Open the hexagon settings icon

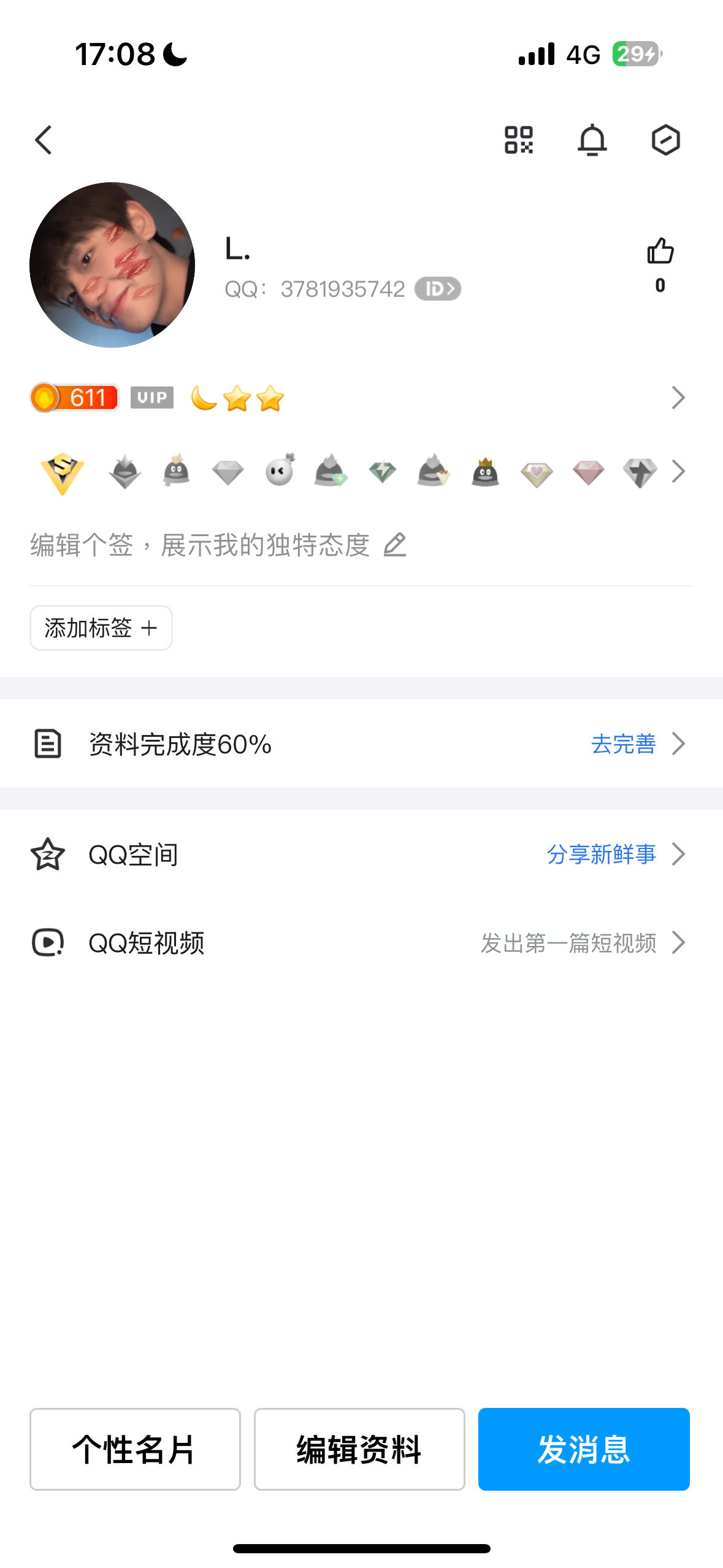click(665, 140)
